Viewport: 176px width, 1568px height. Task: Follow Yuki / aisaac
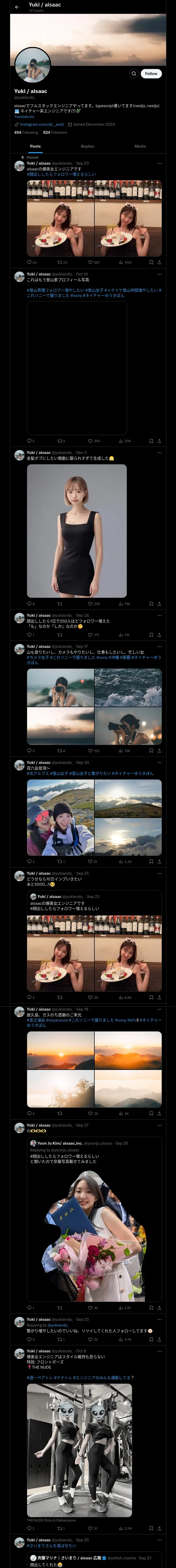point(150,74)
